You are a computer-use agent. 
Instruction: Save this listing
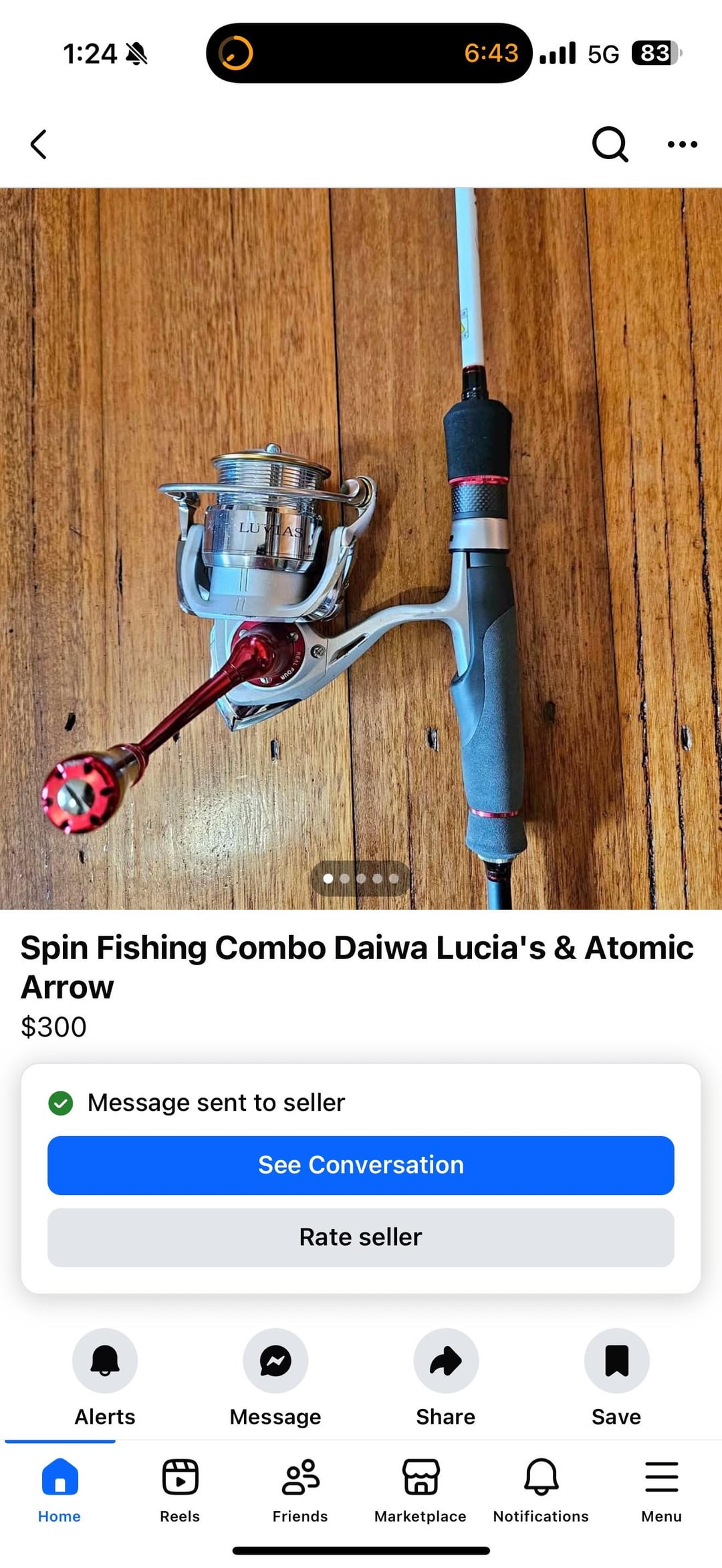616,1361
